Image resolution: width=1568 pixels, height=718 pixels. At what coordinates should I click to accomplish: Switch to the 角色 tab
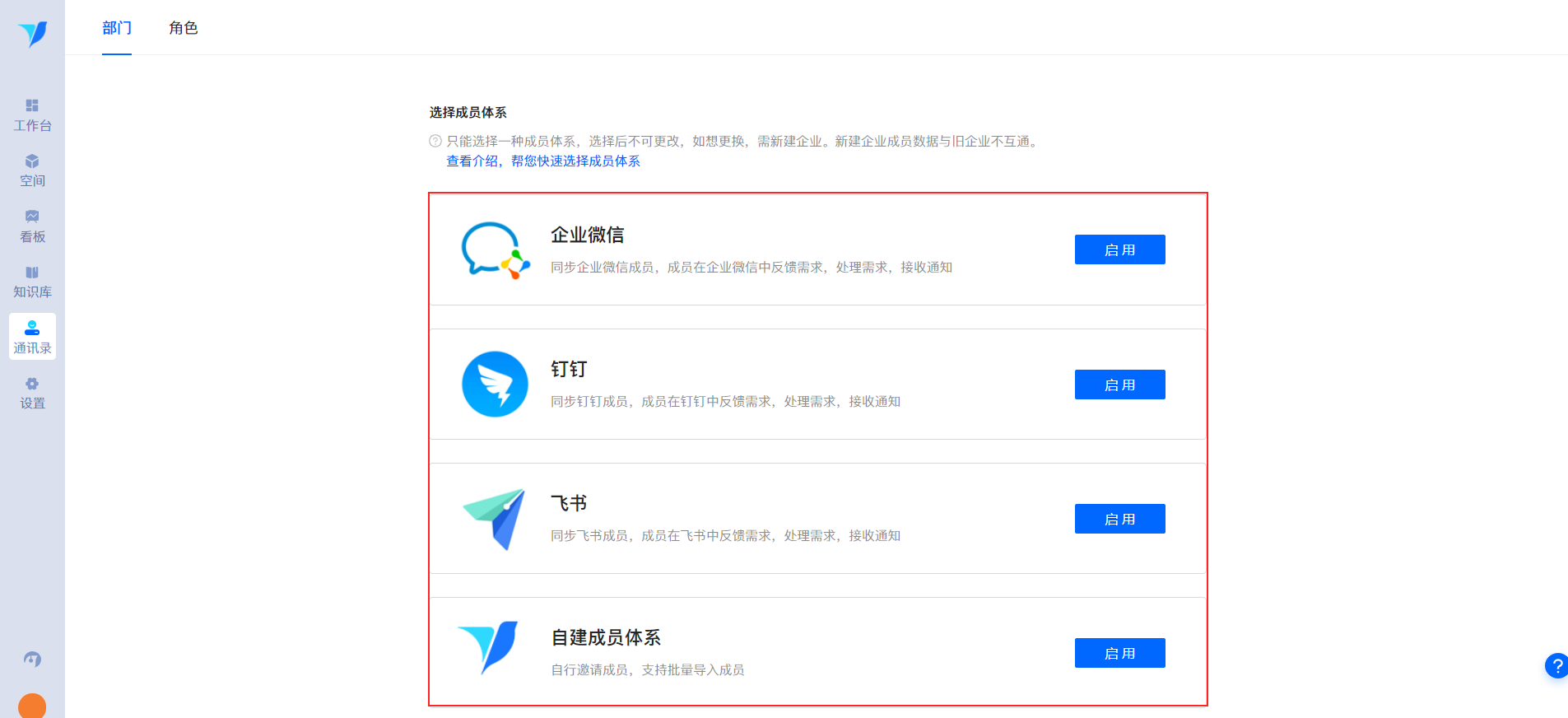point(183,28)
